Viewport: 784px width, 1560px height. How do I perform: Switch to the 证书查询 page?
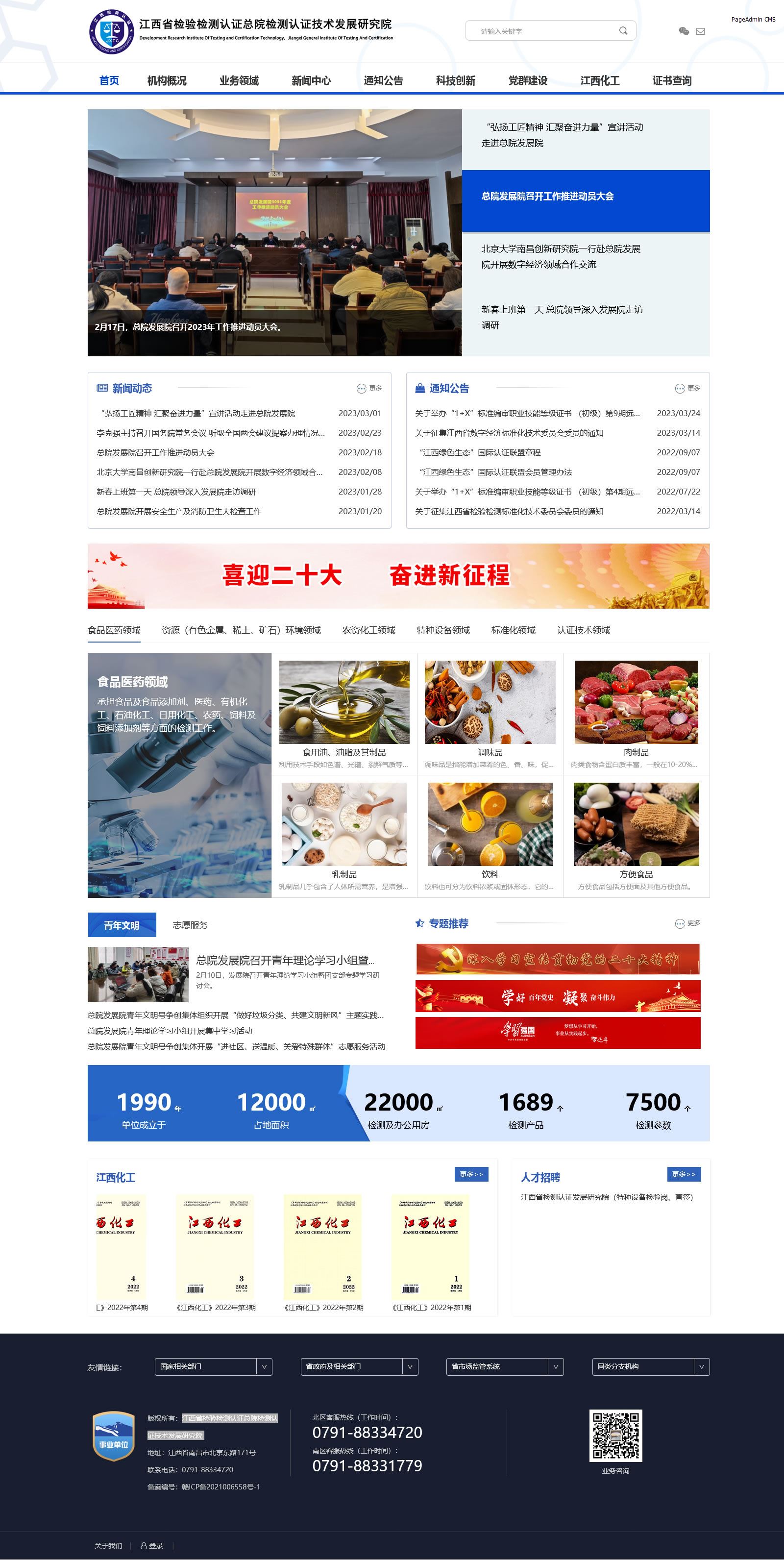point(671,80)
